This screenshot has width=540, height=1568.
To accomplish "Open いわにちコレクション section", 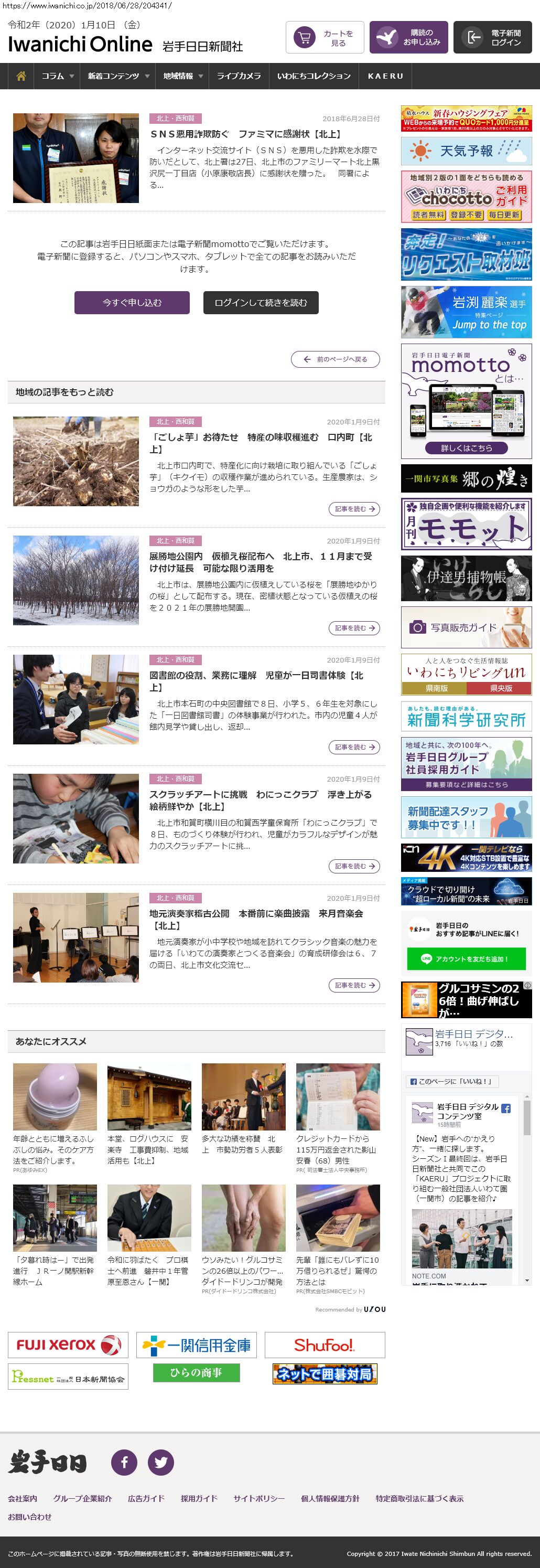I will [x=314, y=76].
